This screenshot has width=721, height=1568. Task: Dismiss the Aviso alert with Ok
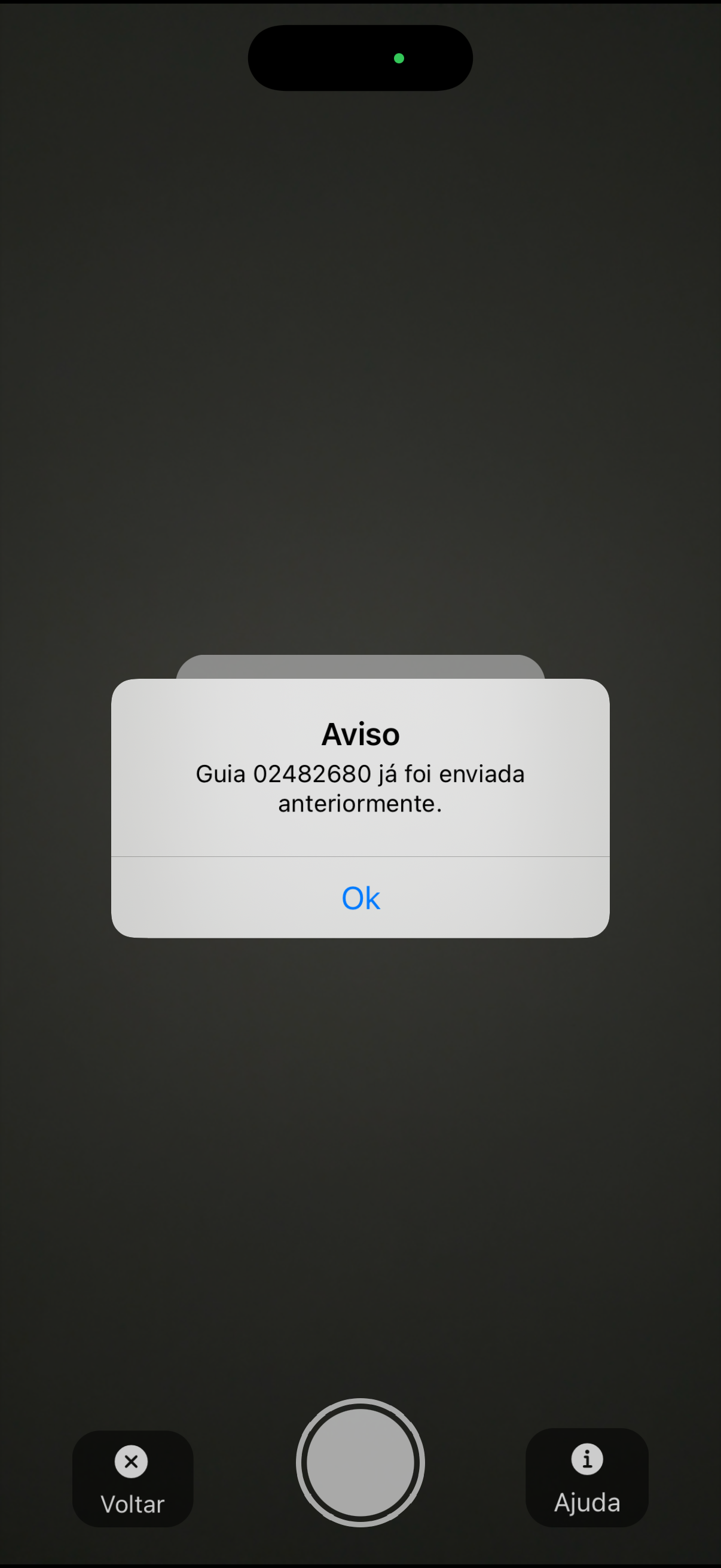pyautogui.click(x=360, y=897)
